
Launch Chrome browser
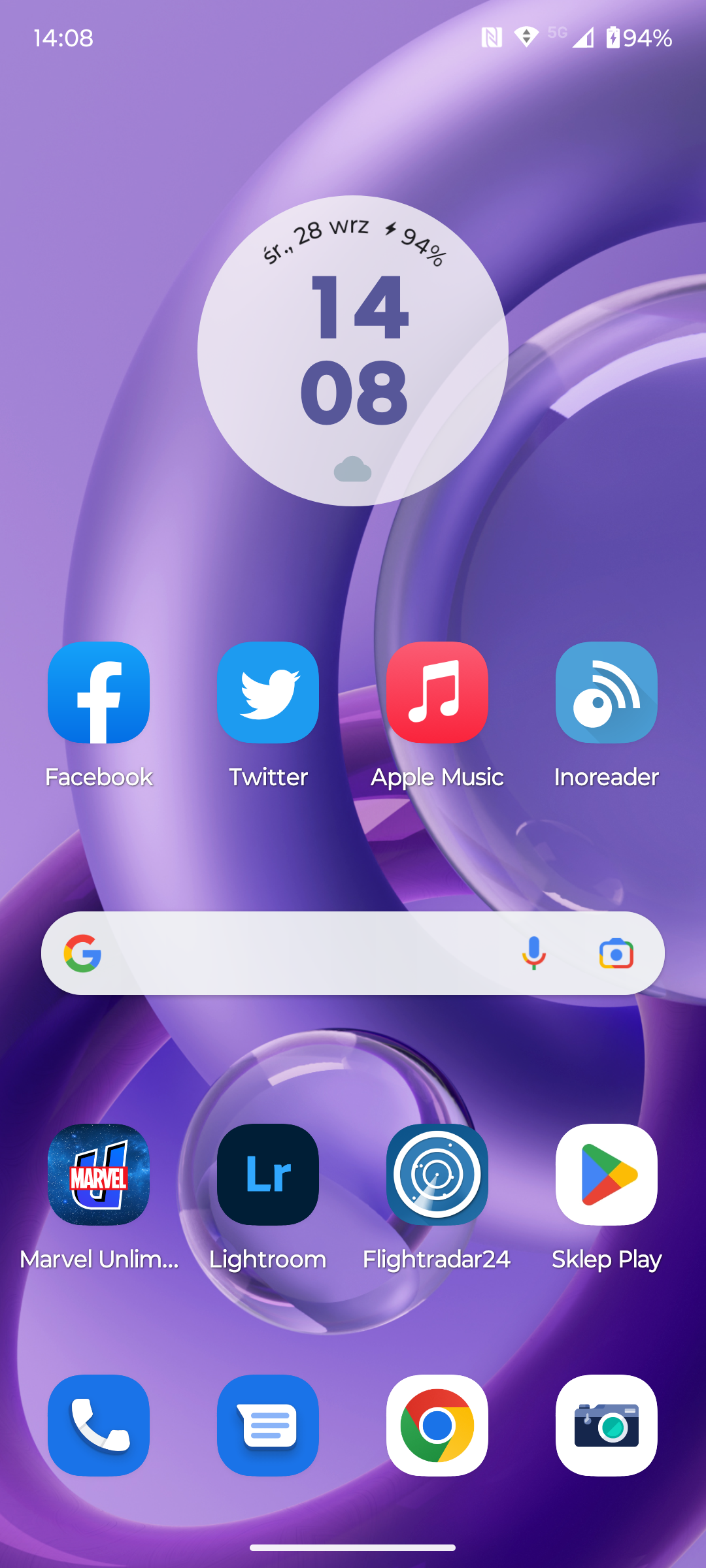click(x=437, y=1426)
